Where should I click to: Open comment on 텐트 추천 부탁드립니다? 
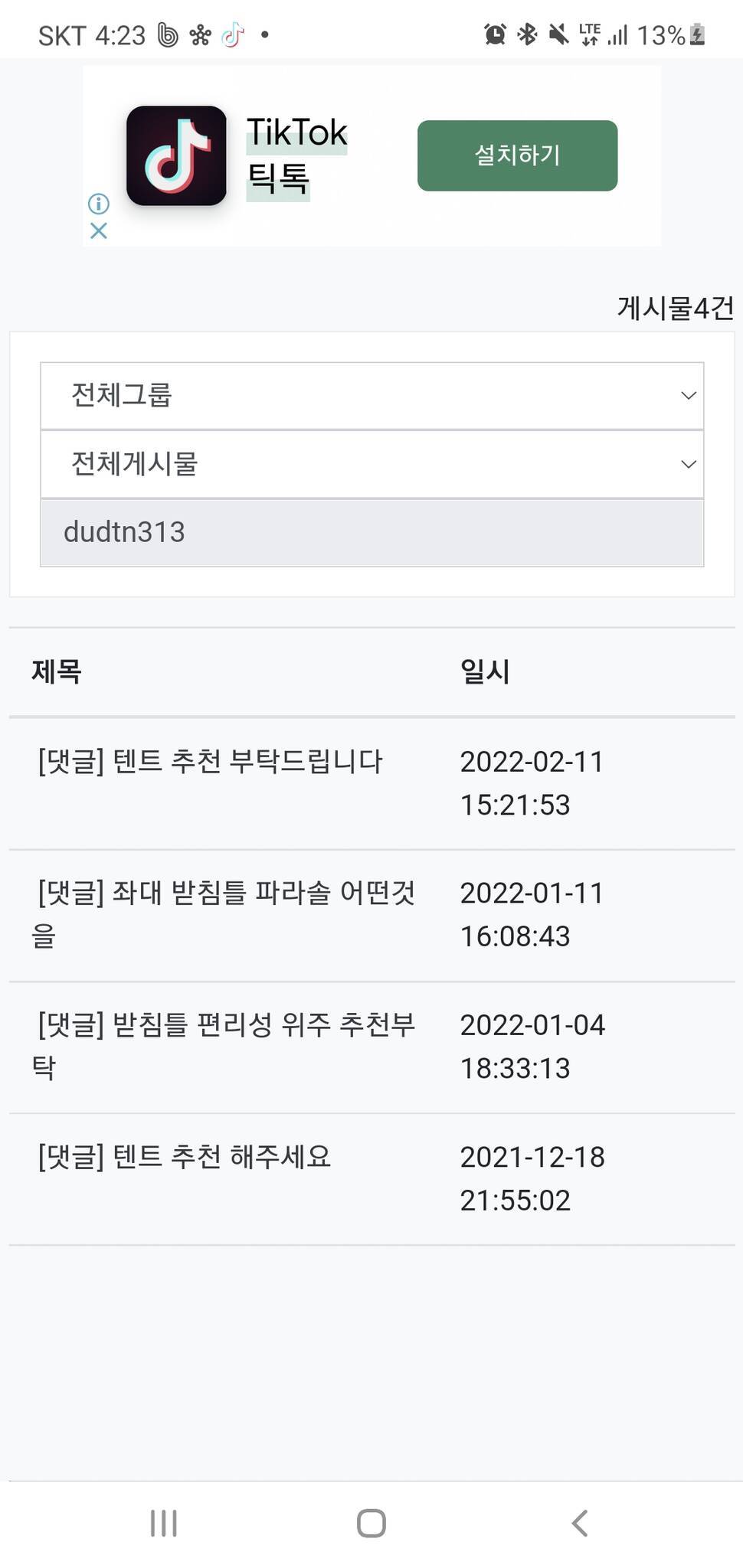(x=210, y=762)
